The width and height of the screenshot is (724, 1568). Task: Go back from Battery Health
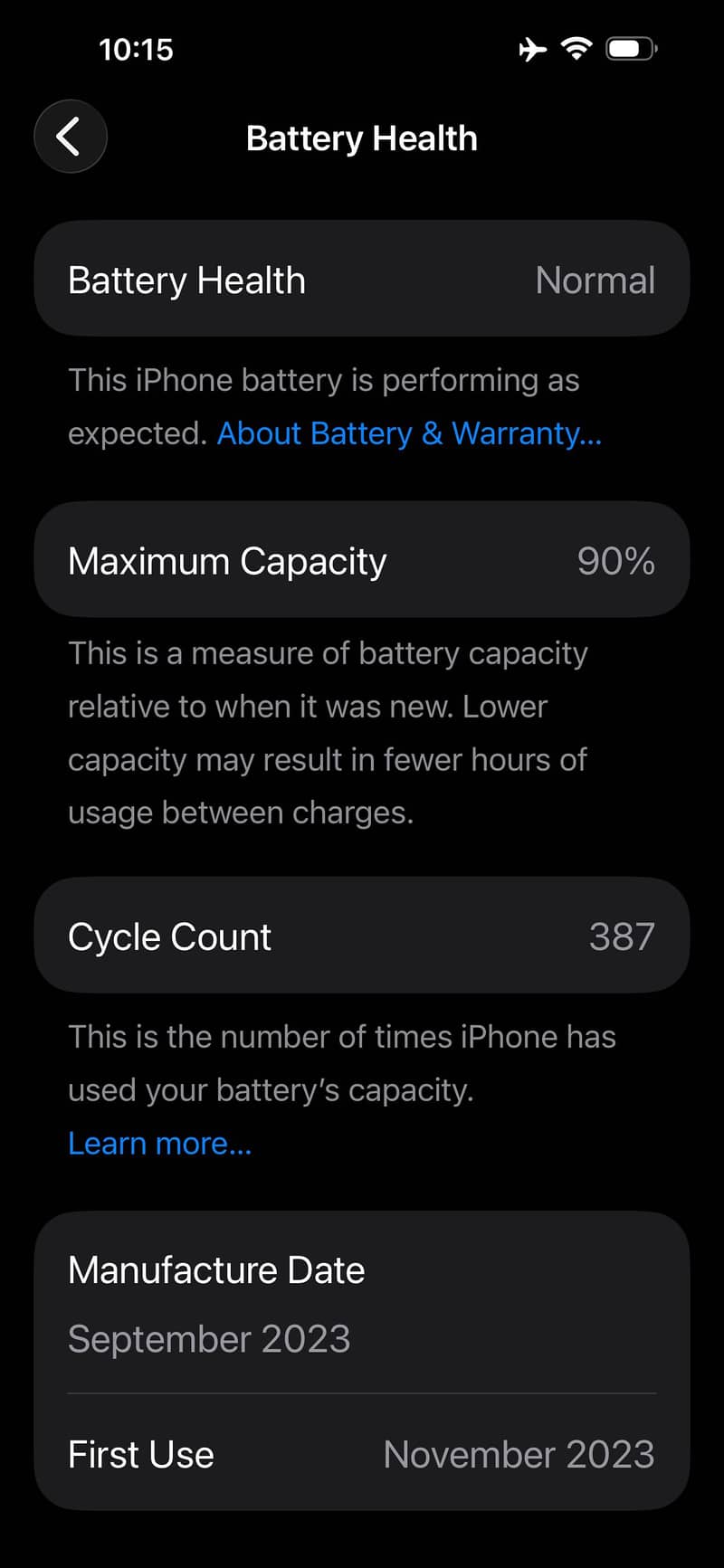[x=70, y=137]
